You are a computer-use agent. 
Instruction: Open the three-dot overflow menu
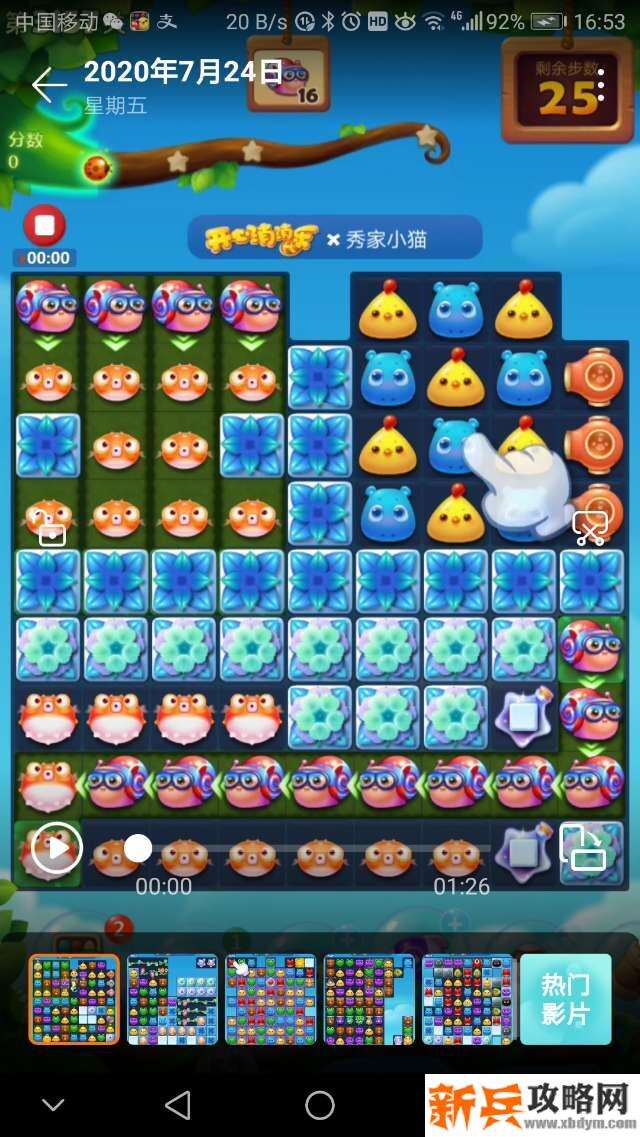(601, 86)
